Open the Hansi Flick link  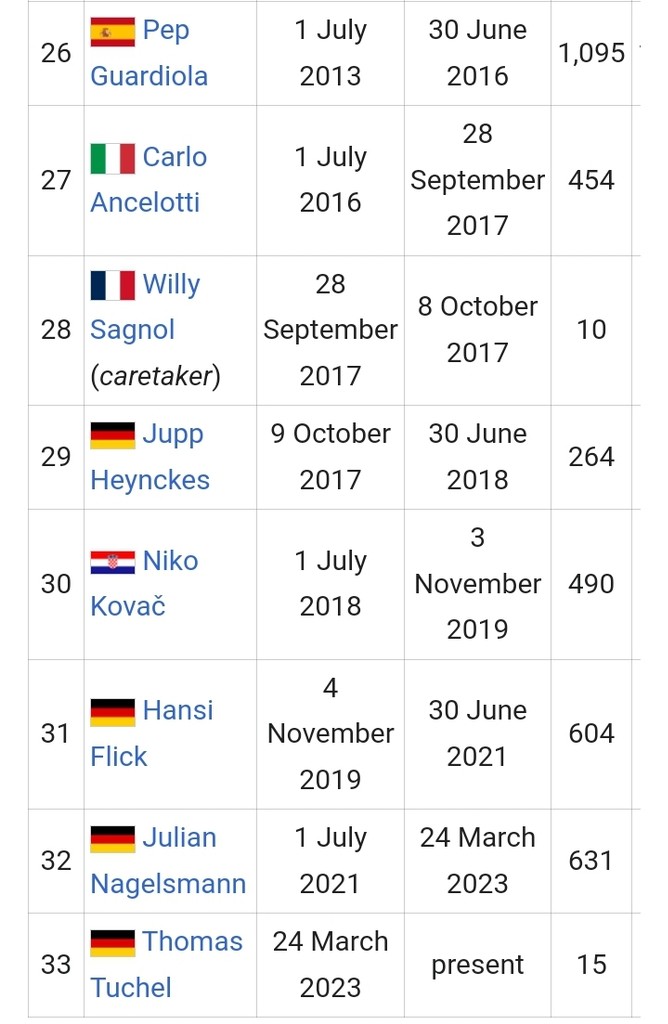click(119, 755)
